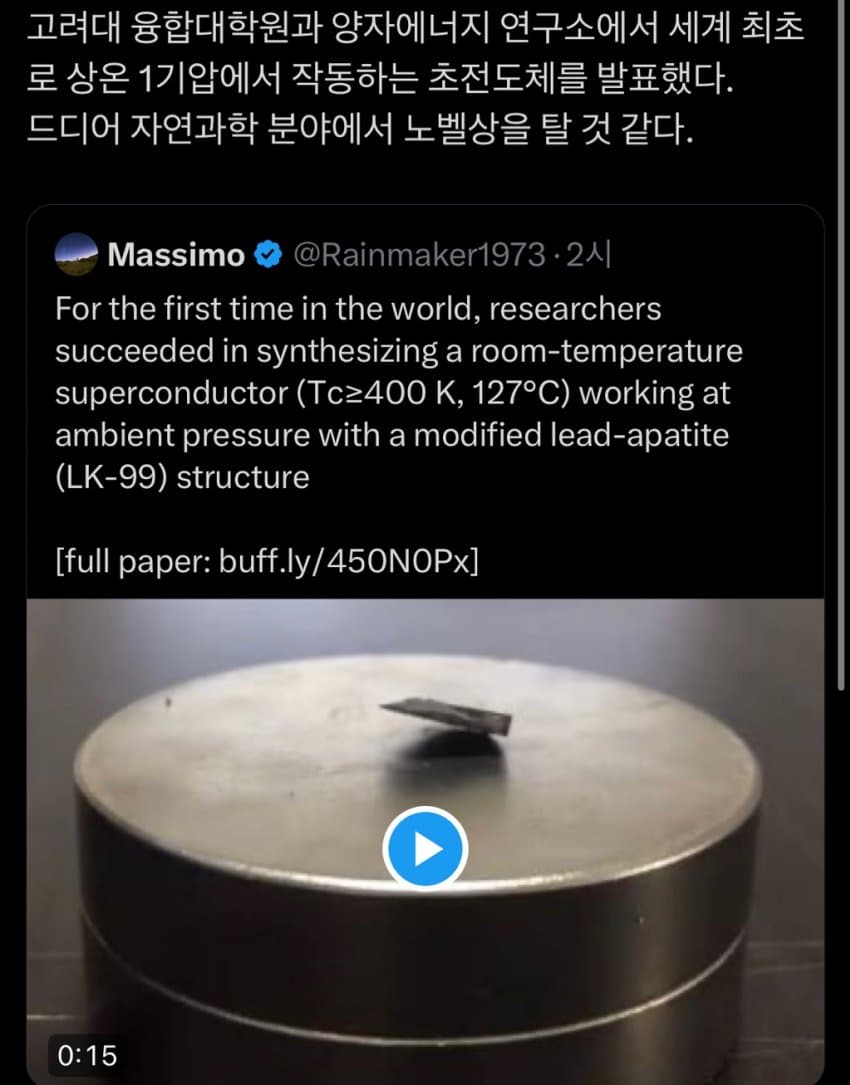This screenshot has height=1085, width=850.
Task: Play the quoted superconductor video
Action: point(425,848)
